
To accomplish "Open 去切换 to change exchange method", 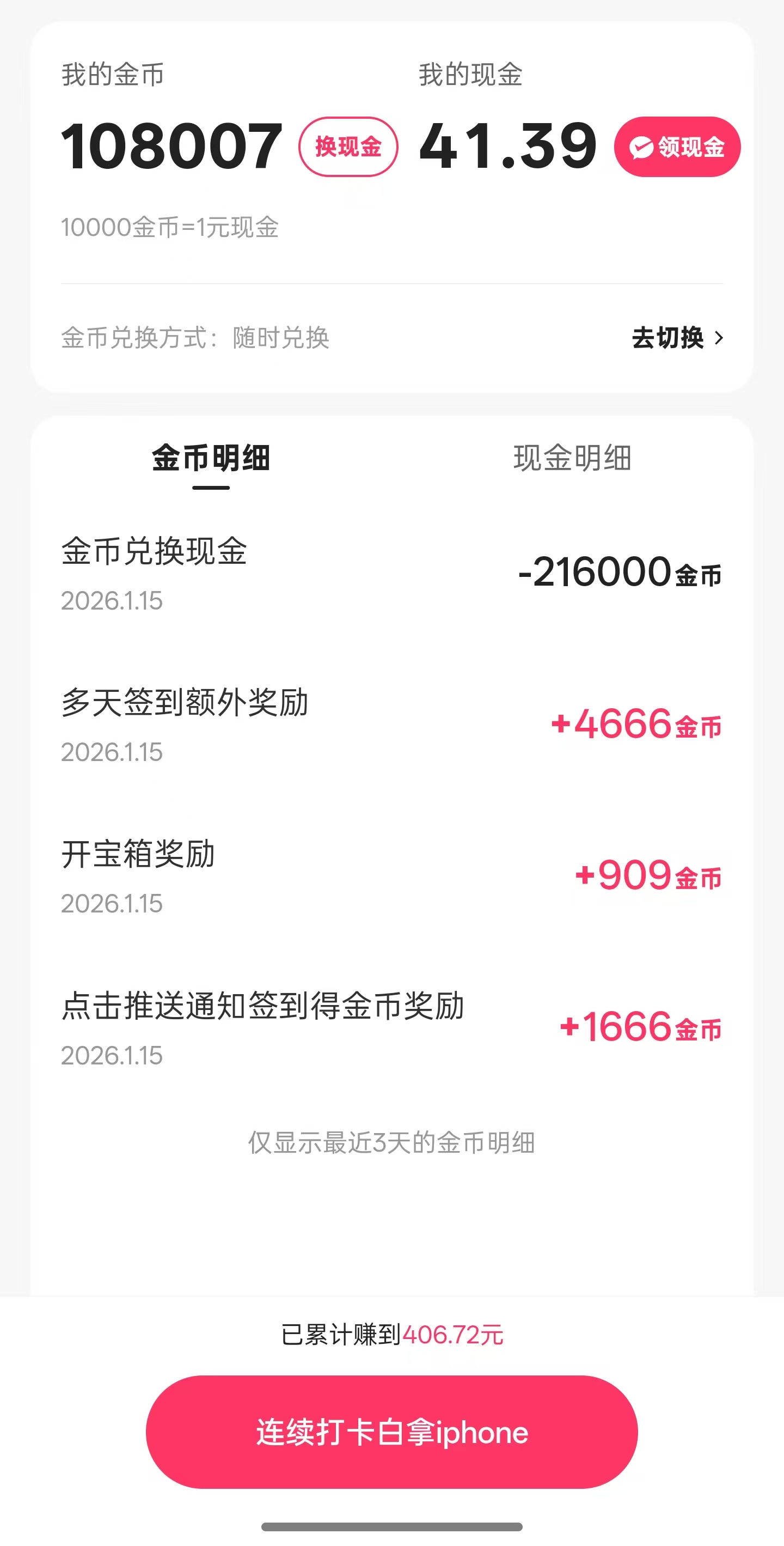I will click(x=677, y=338).
